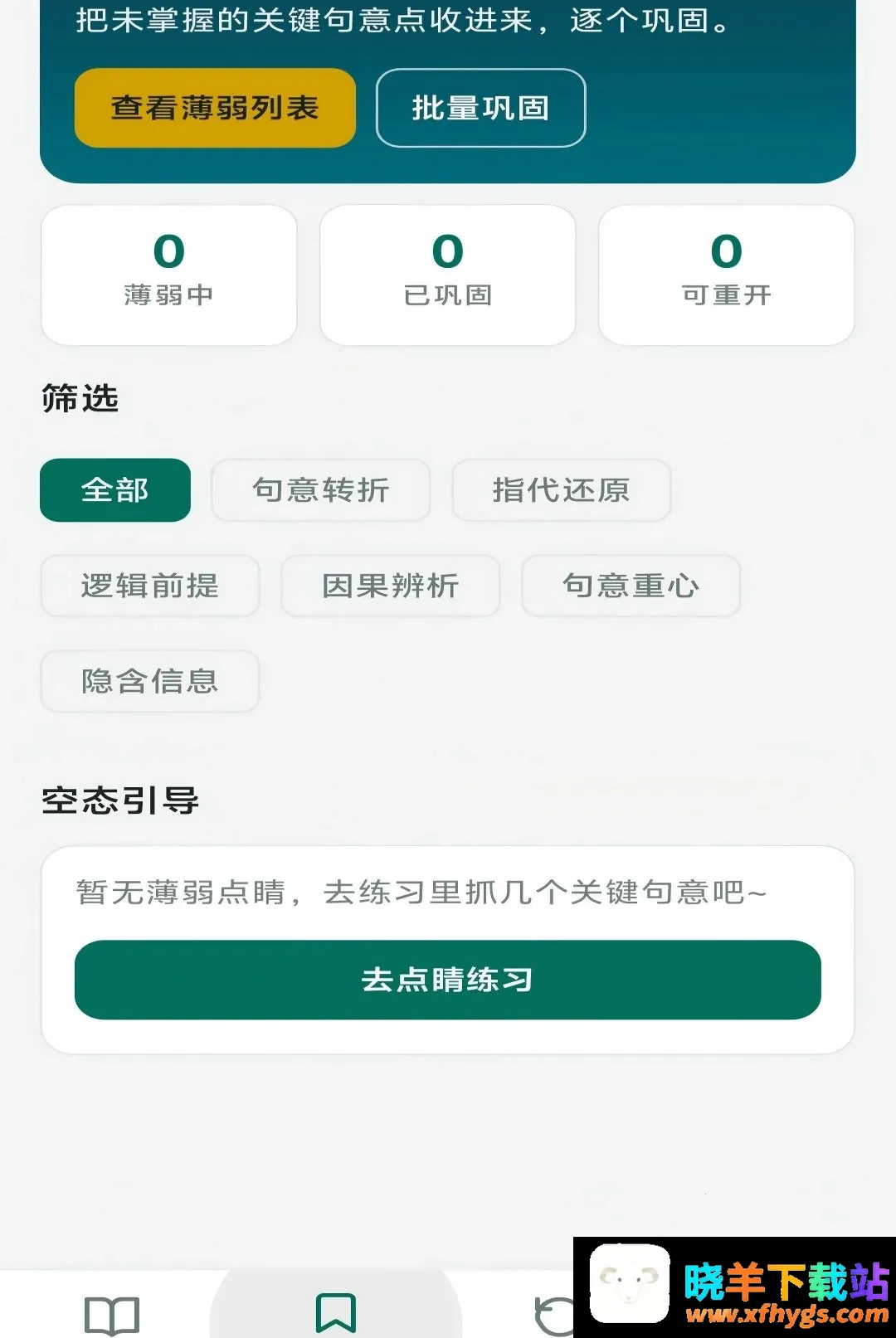Choose the 逻辑前提 chip
Viewport: 896px width, 1338px height.
click(149, 586)
